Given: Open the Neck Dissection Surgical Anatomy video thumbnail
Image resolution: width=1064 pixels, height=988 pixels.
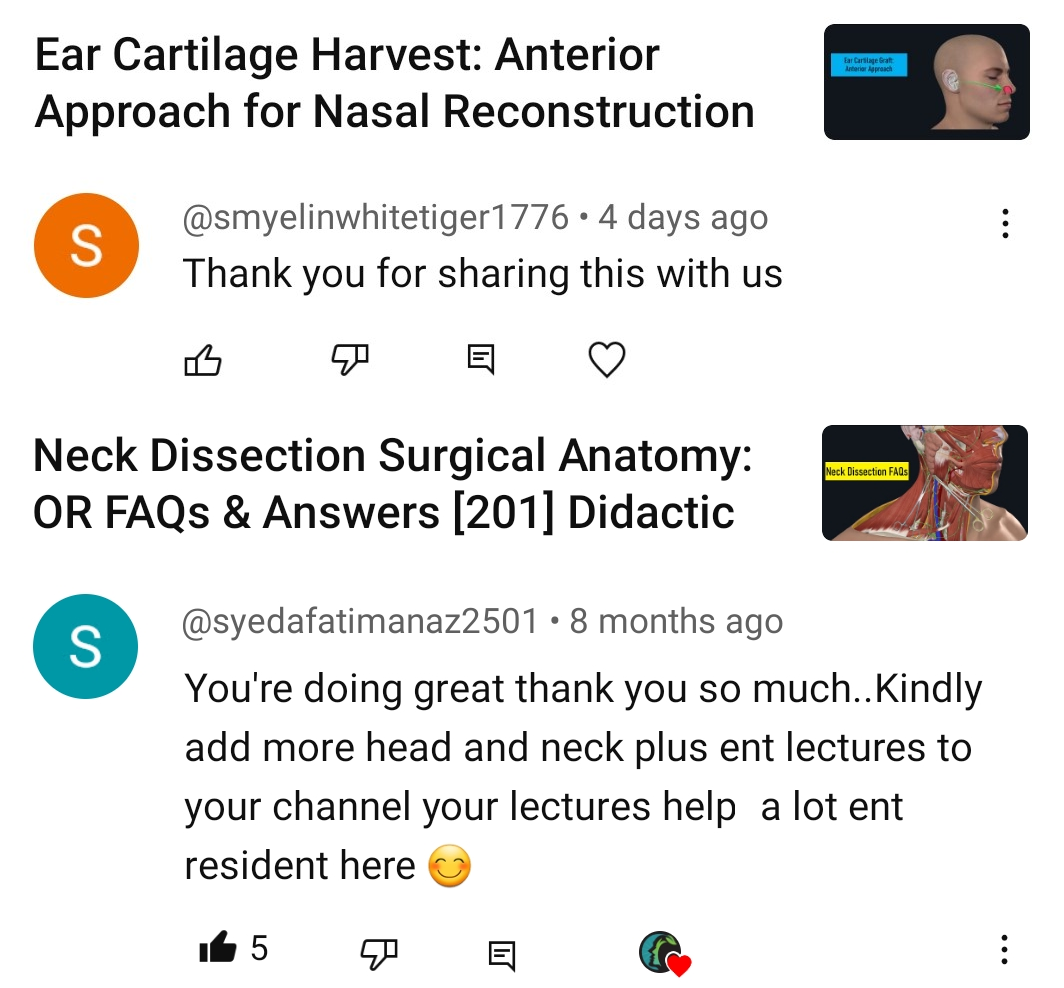Looking at the screenshot, I should [x=925, y=483].
